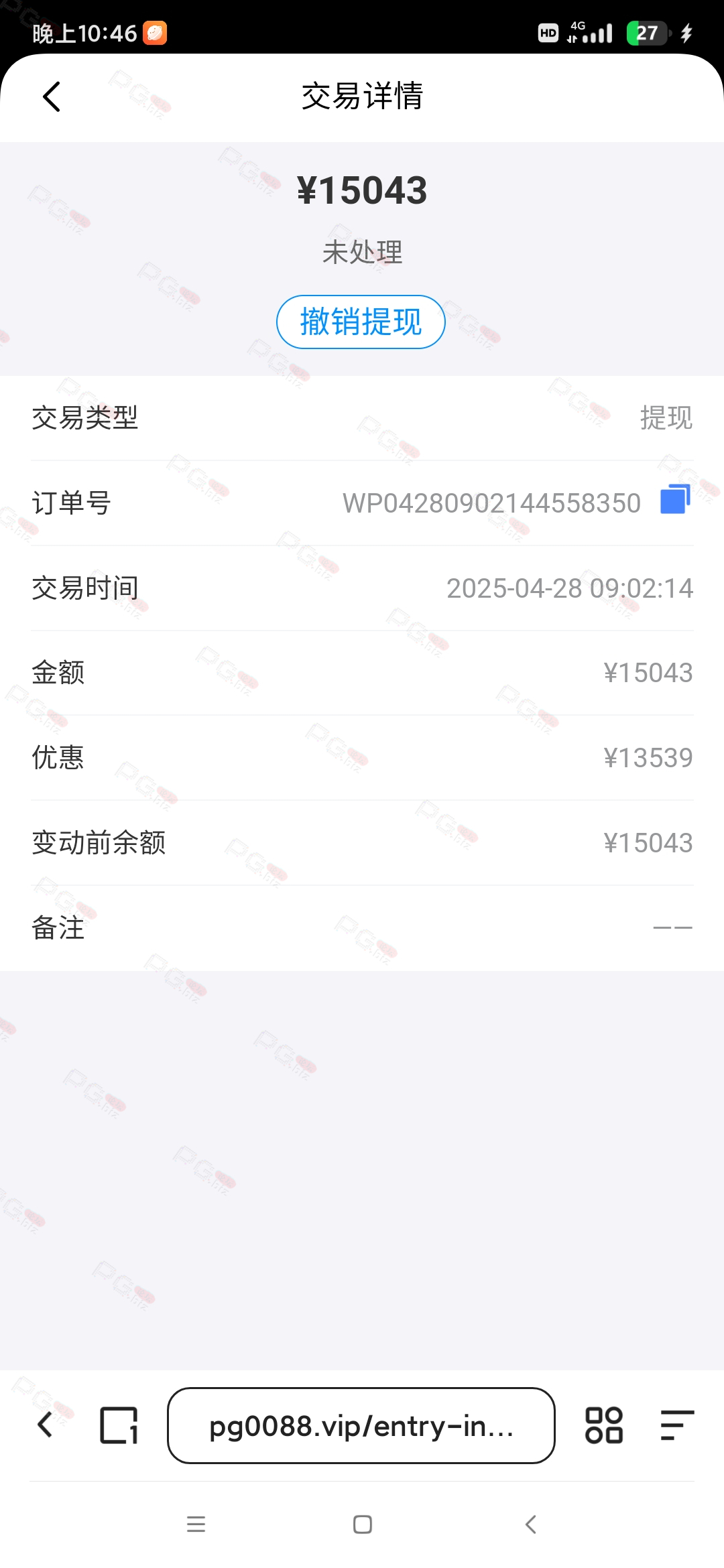Tap the system home button
The image size is (724, 1568).
point(363,1524)
